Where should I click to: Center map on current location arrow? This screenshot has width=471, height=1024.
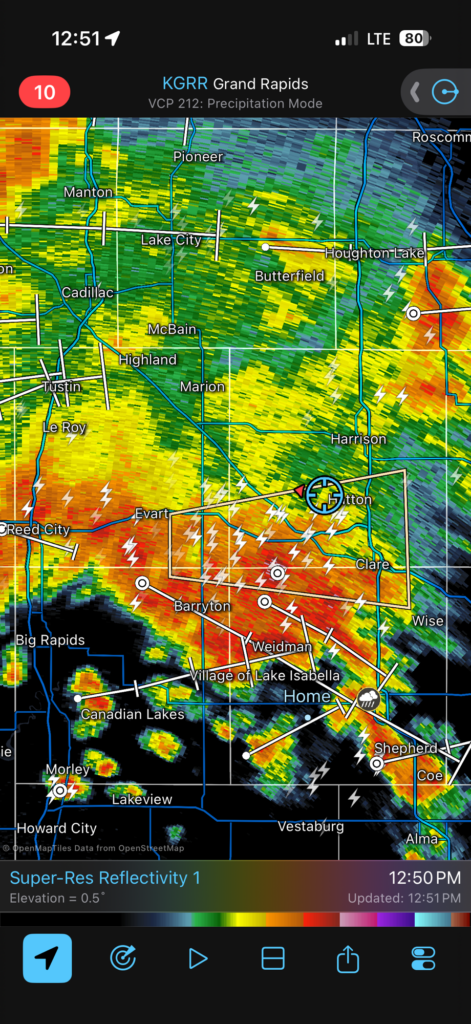(48, 958)
